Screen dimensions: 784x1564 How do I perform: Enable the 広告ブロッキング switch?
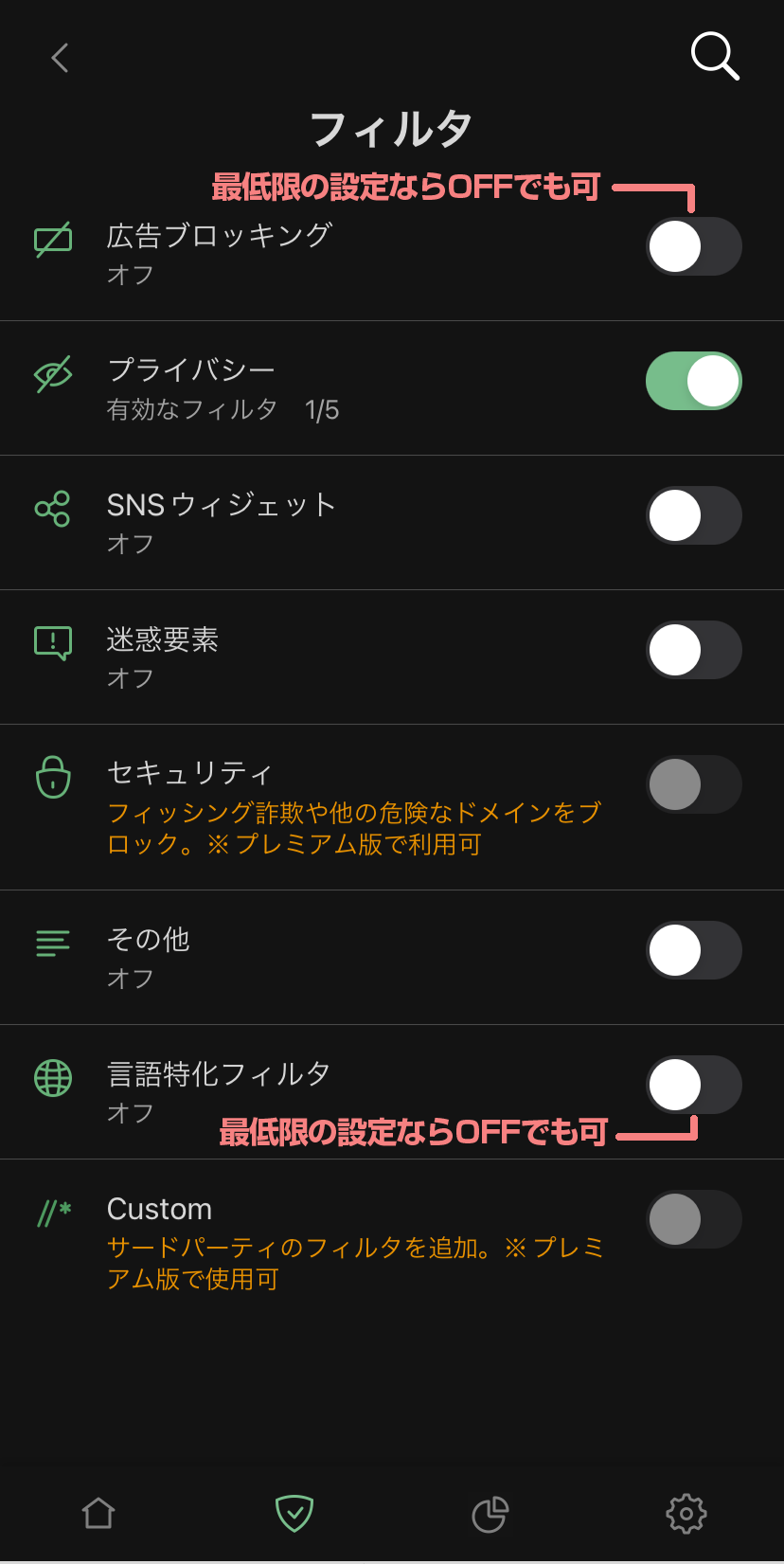coord(693,246)
